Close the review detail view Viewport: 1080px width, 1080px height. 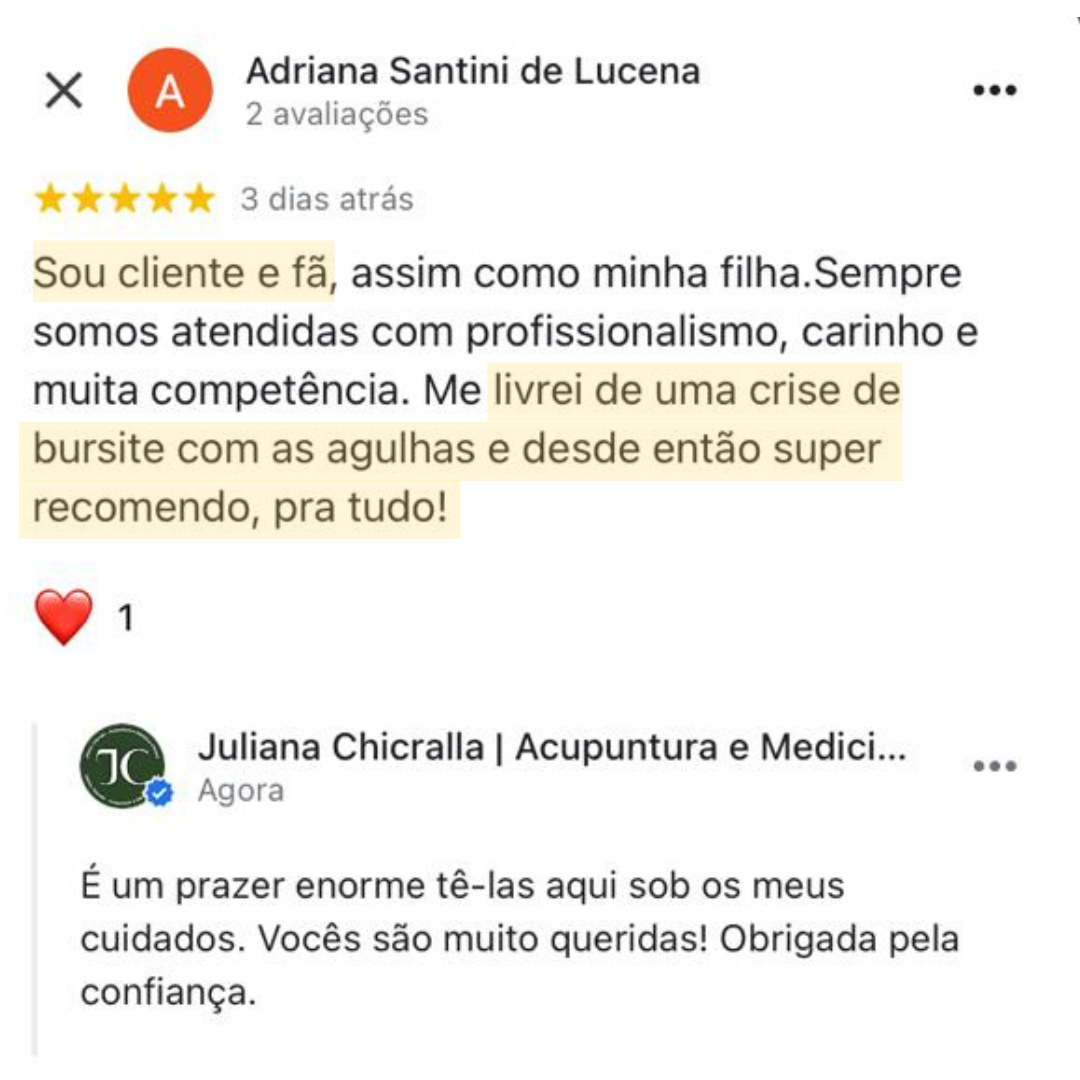(64, 92)
